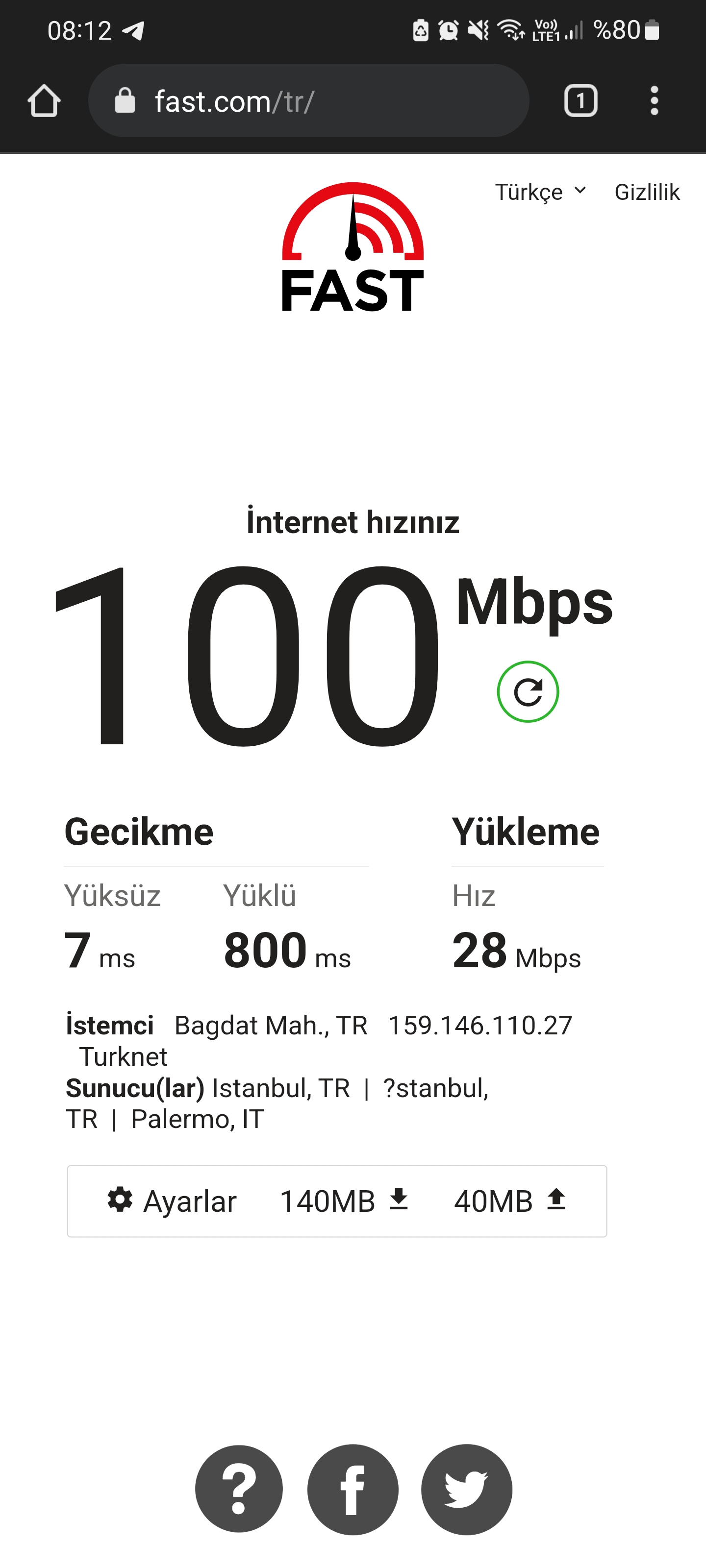Share results on Twitter

pyautogui.click(x=467, y=1489)
